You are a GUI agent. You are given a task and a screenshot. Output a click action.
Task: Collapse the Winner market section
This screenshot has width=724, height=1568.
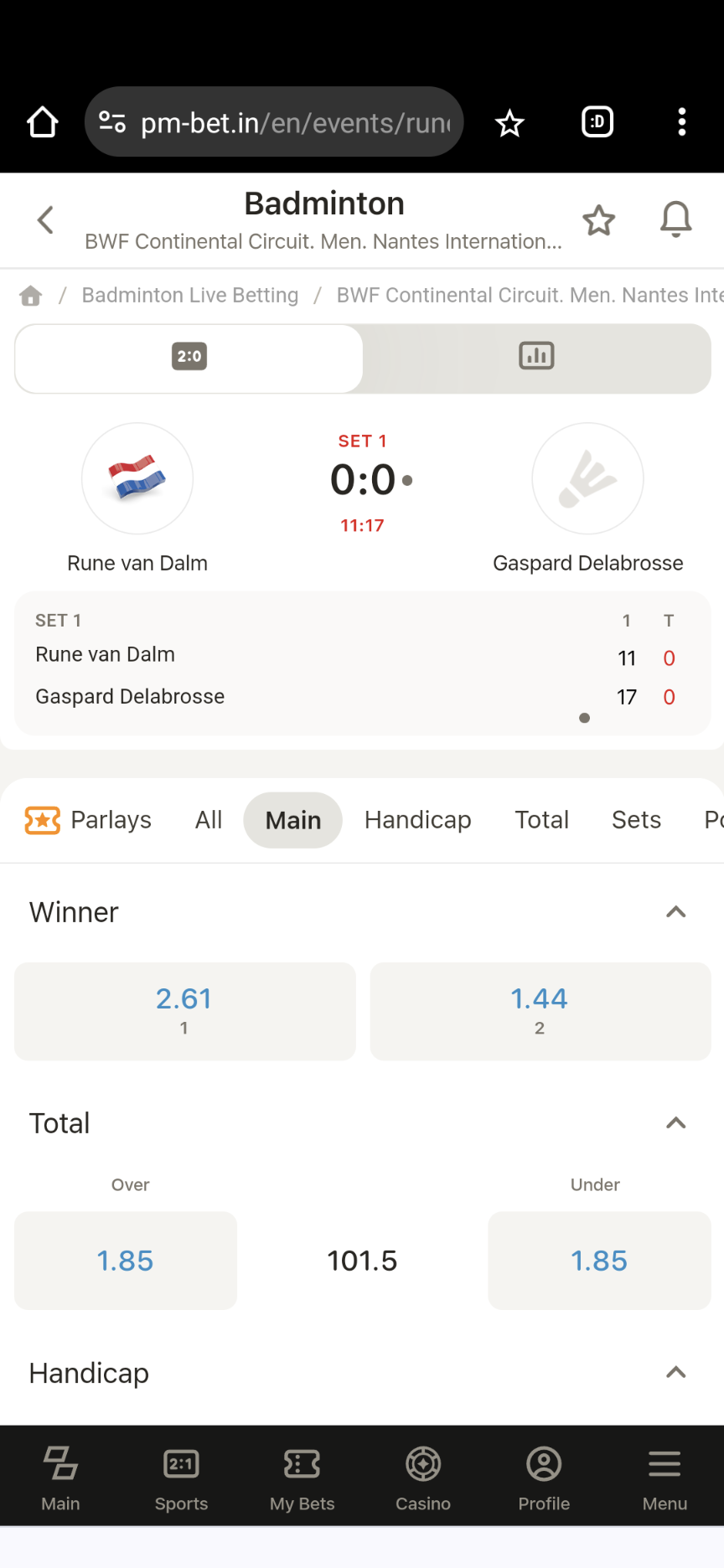click(675, 912)
